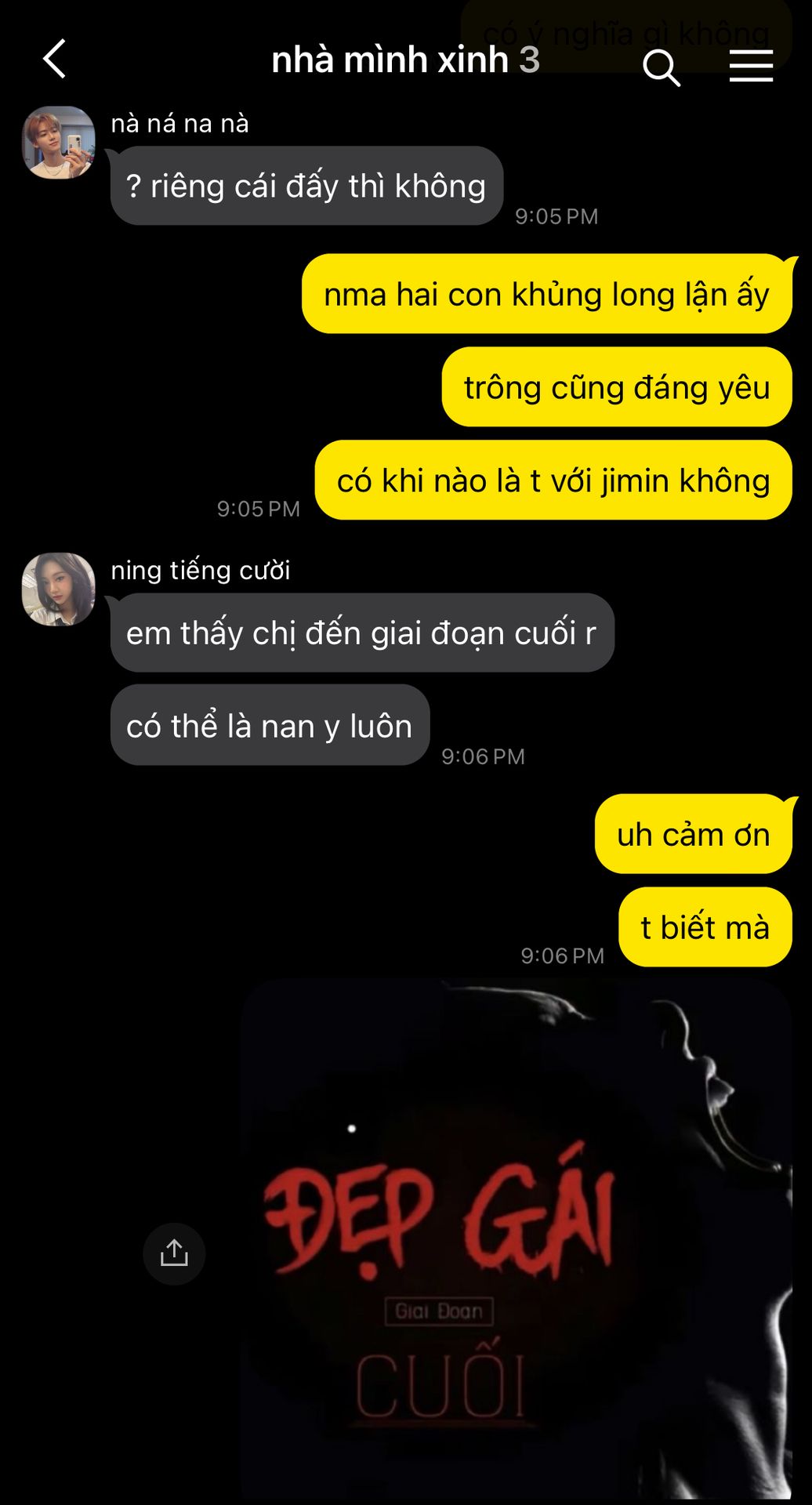This screenshot has width=812, height=1505.
Task: Go back from nhà mình xinh chat
Action: point(54,60)
